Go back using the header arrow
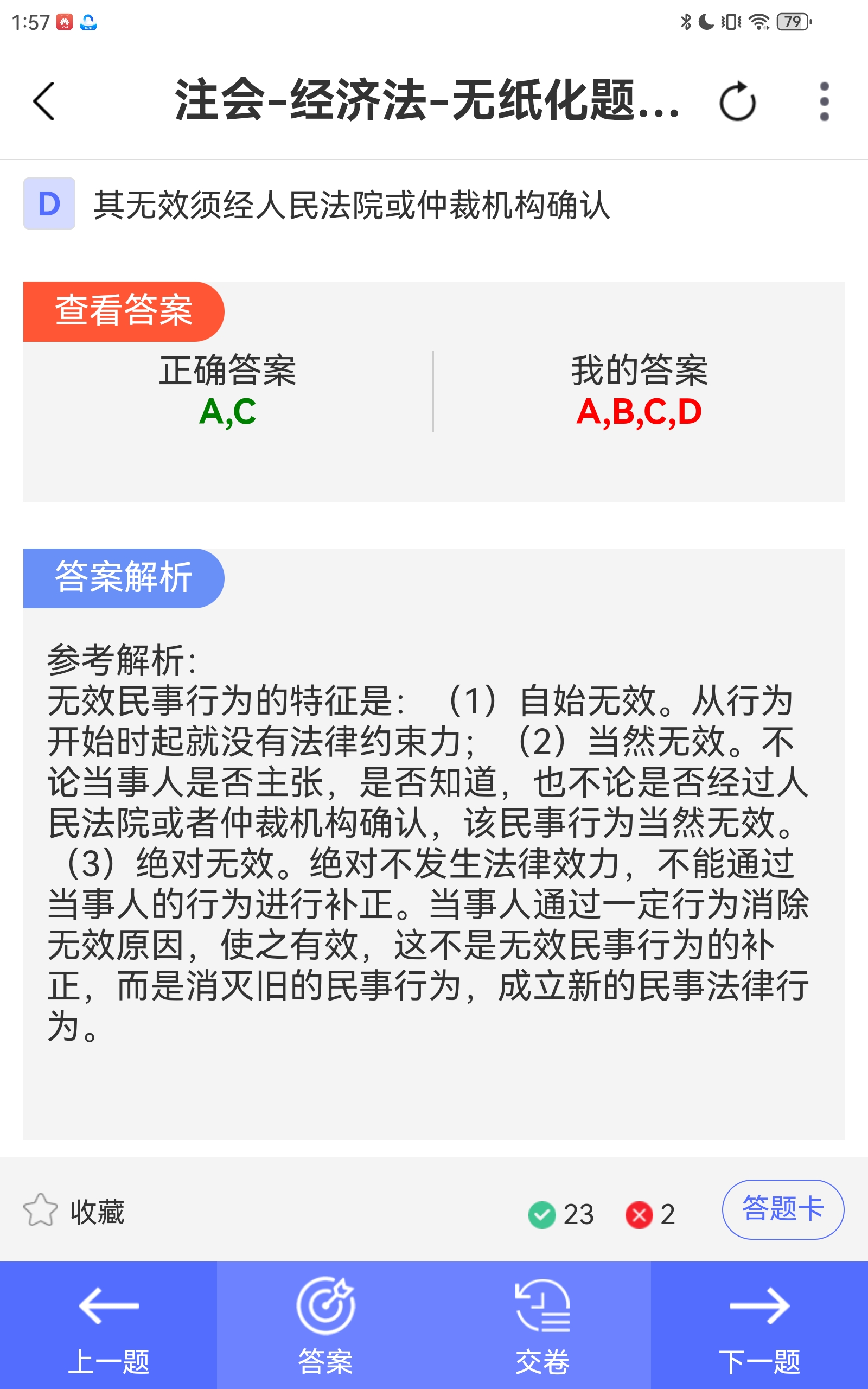The height and width of the screenshot is (1389, 868). [x=43, y=101]
